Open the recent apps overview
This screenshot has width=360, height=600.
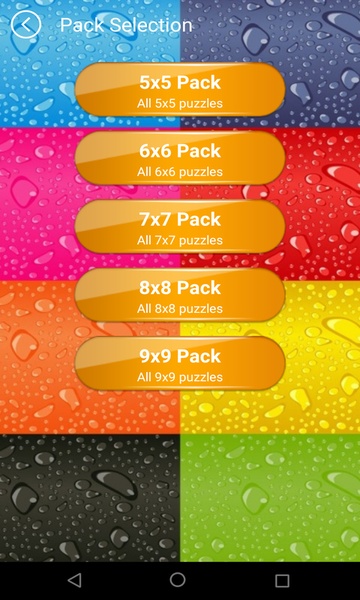pos(282,580)
